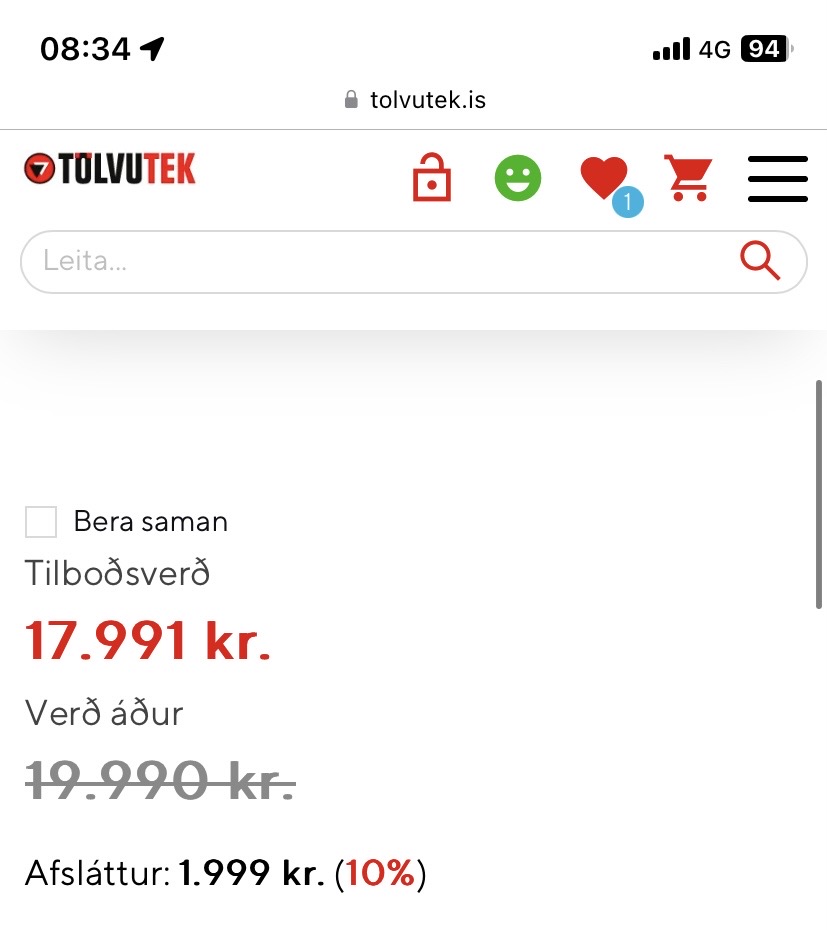The height and width of the screenshot is (930, 827).
Task: Open the login padlock icon
Action: point(432,179)
